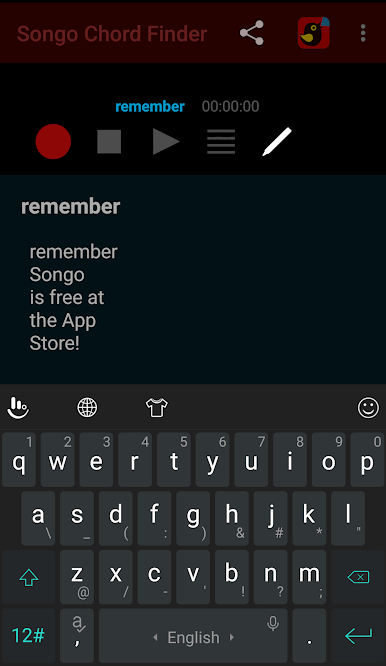Open the song list icon
The width and height of the screenshot is (386, 666).
pos(221,141)
